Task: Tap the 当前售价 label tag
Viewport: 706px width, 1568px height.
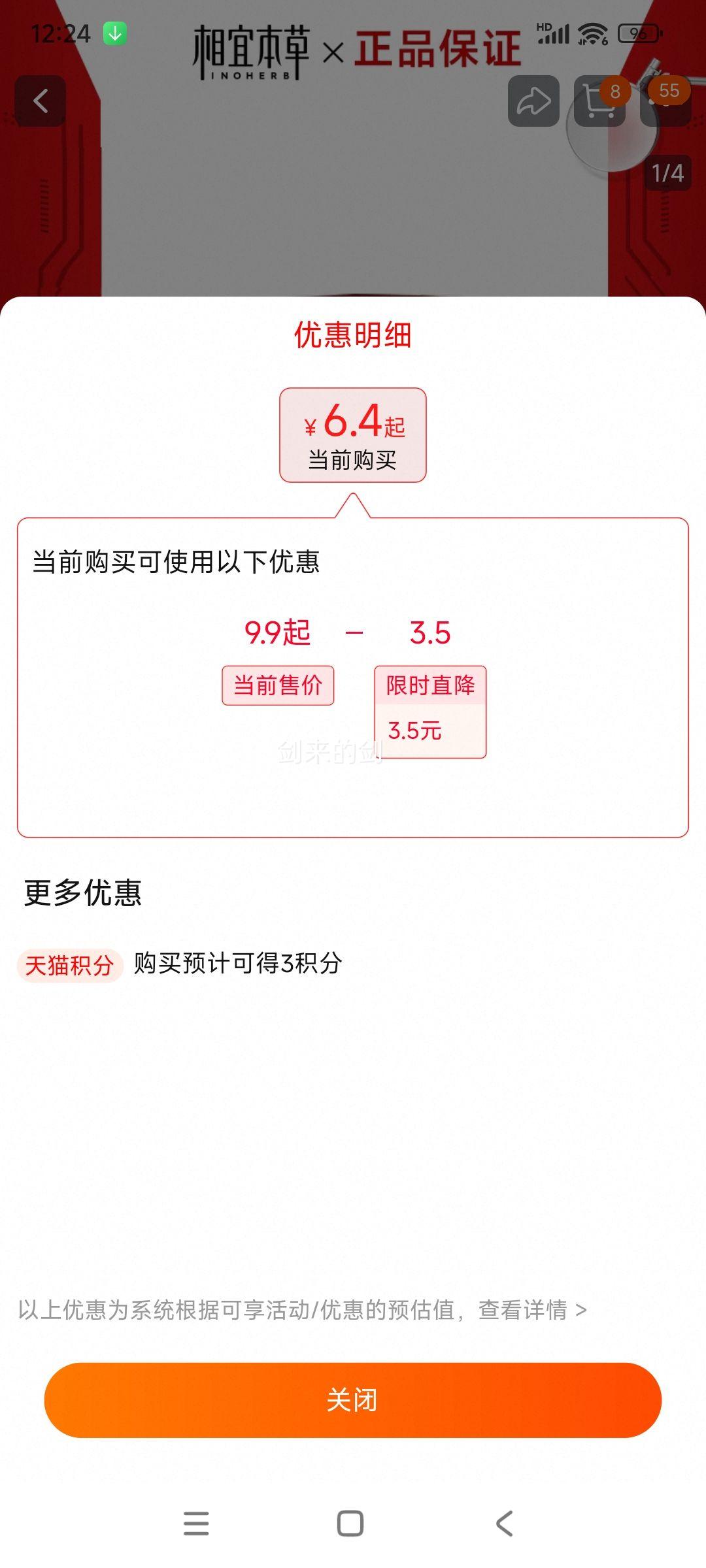Action: [278, 685]
